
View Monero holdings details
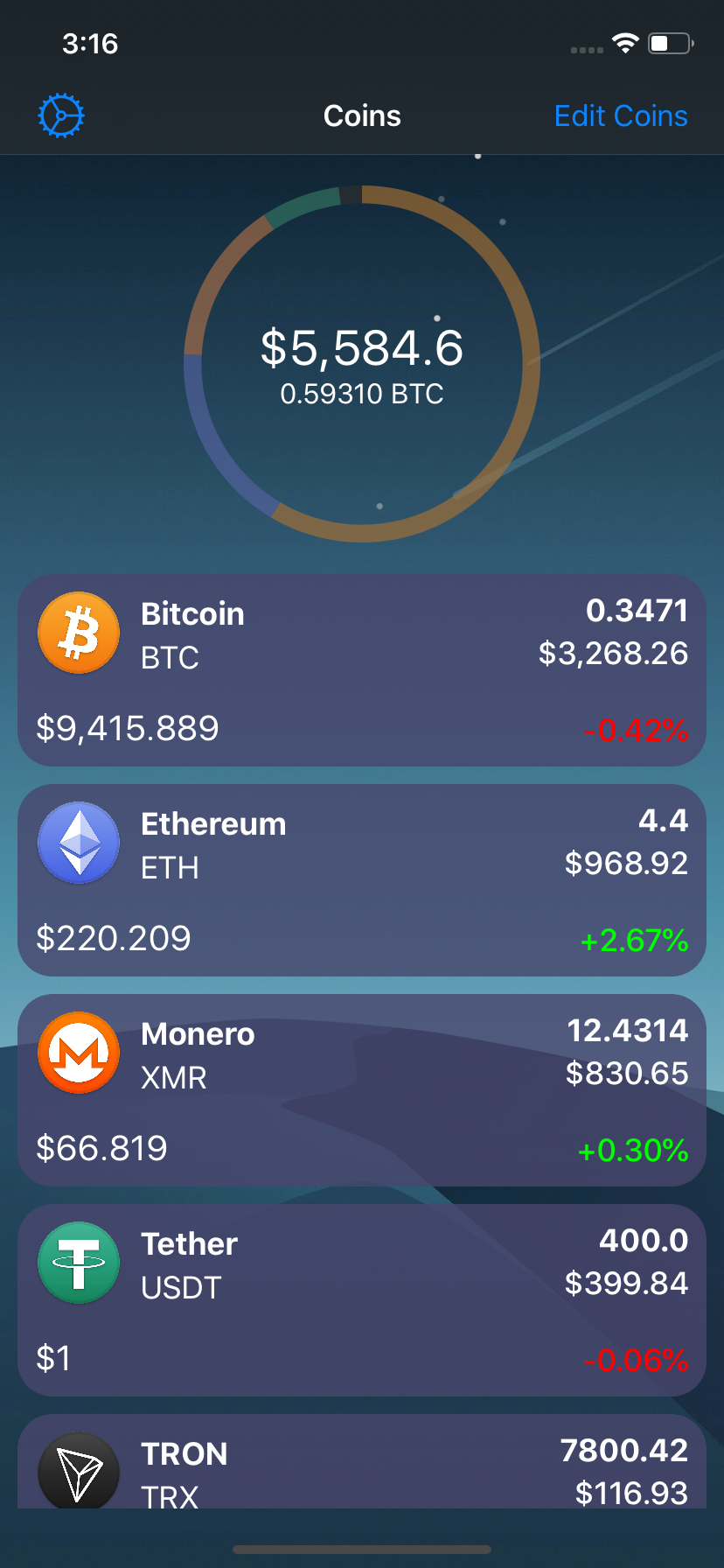tap(362, 1090)
